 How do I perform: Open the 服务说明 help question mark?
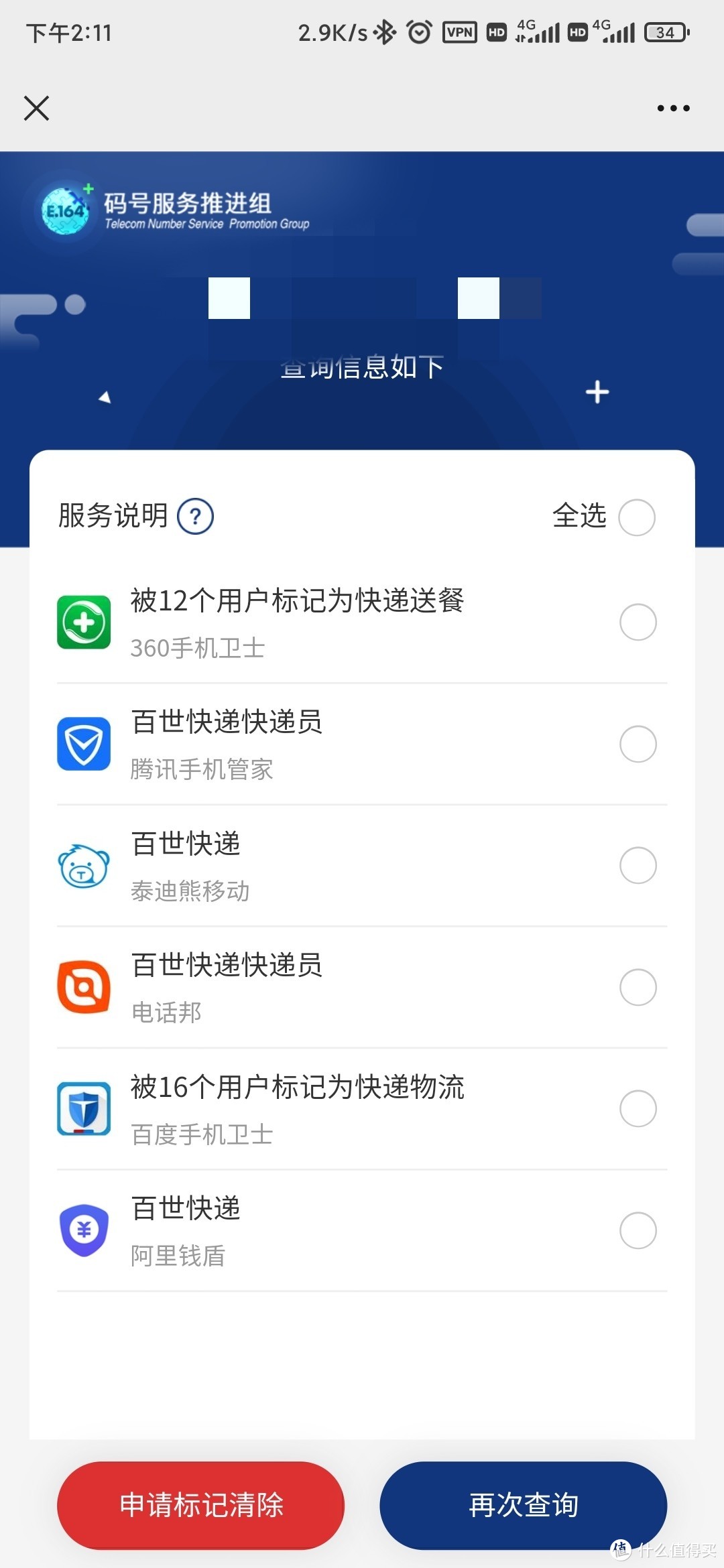pos(195,517)
